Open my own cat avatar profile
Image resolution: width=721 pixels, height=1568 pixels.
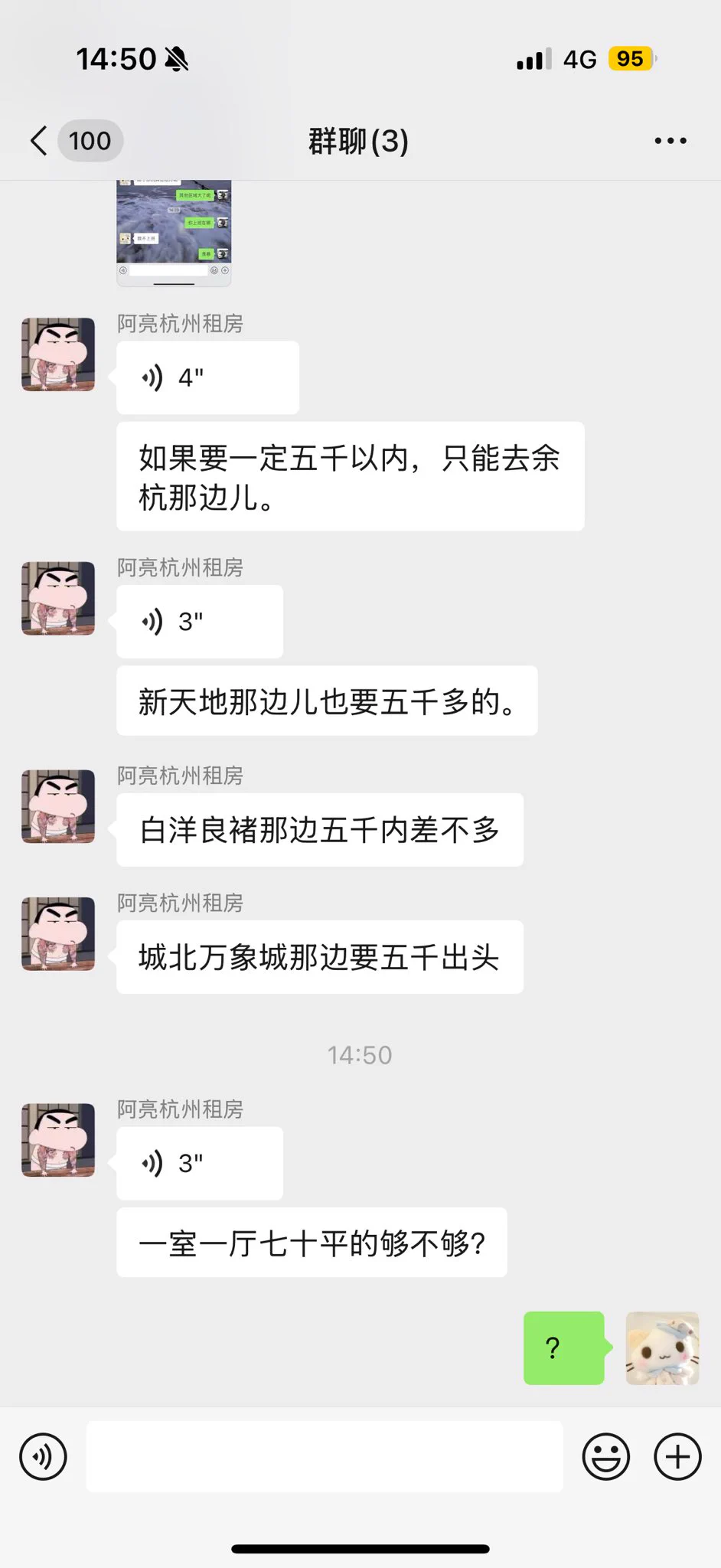click(x=663, y=1348)
